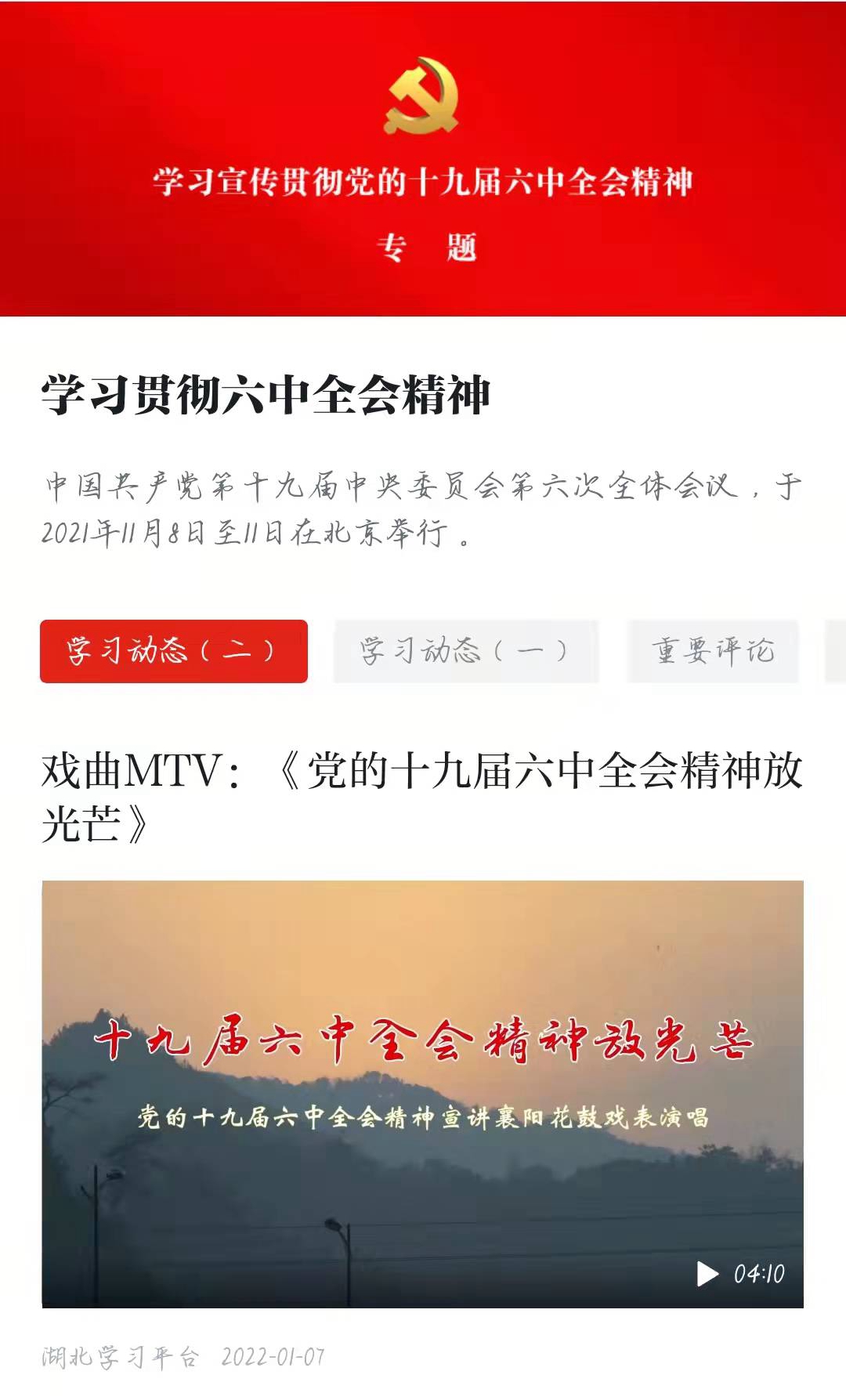Select the 学习动态（二） tab
This screenshot has height=1400, width=846.
[x=173, y=651]
